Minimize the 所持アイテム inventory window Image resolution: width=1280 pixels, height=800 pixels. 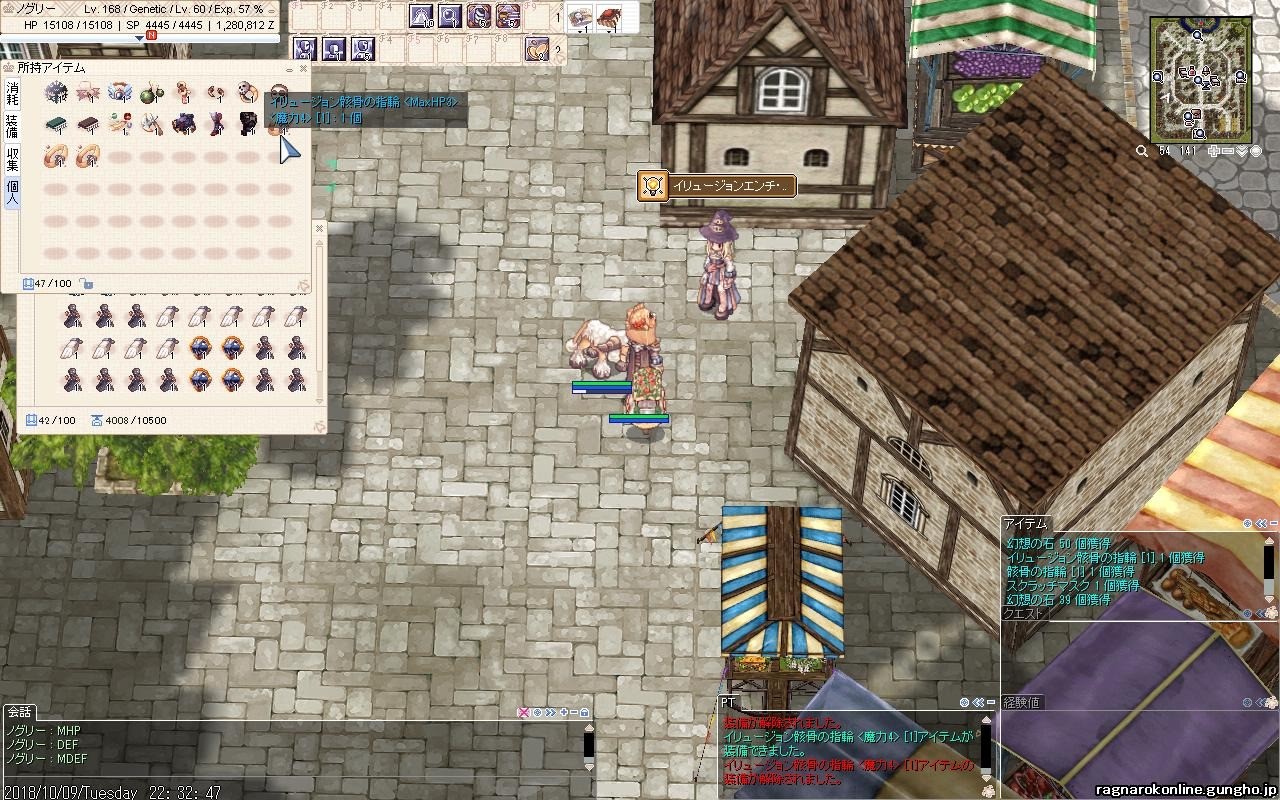coord(289,68)
